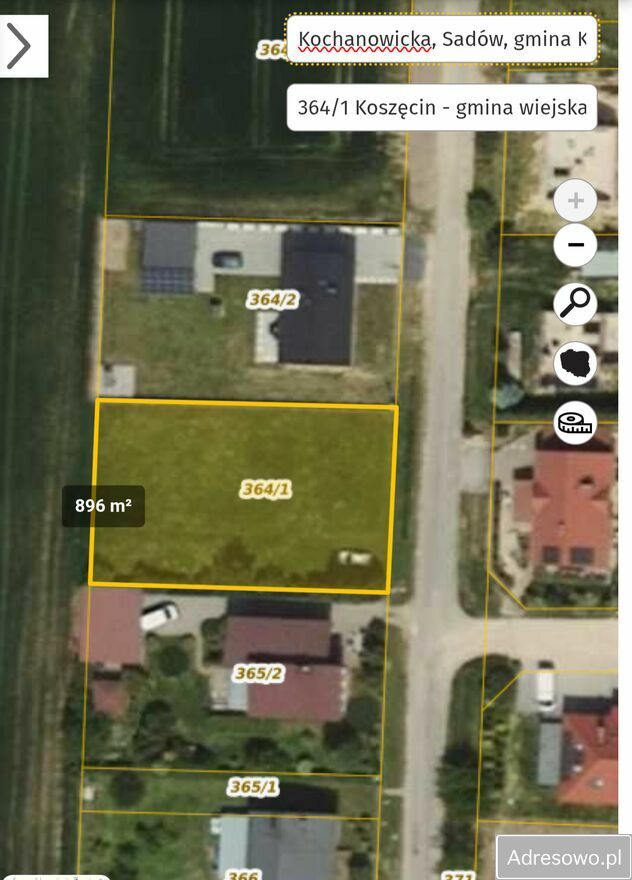Show the whole Poland map view
This screenshot has width=632, height=880.
(575, 363)
